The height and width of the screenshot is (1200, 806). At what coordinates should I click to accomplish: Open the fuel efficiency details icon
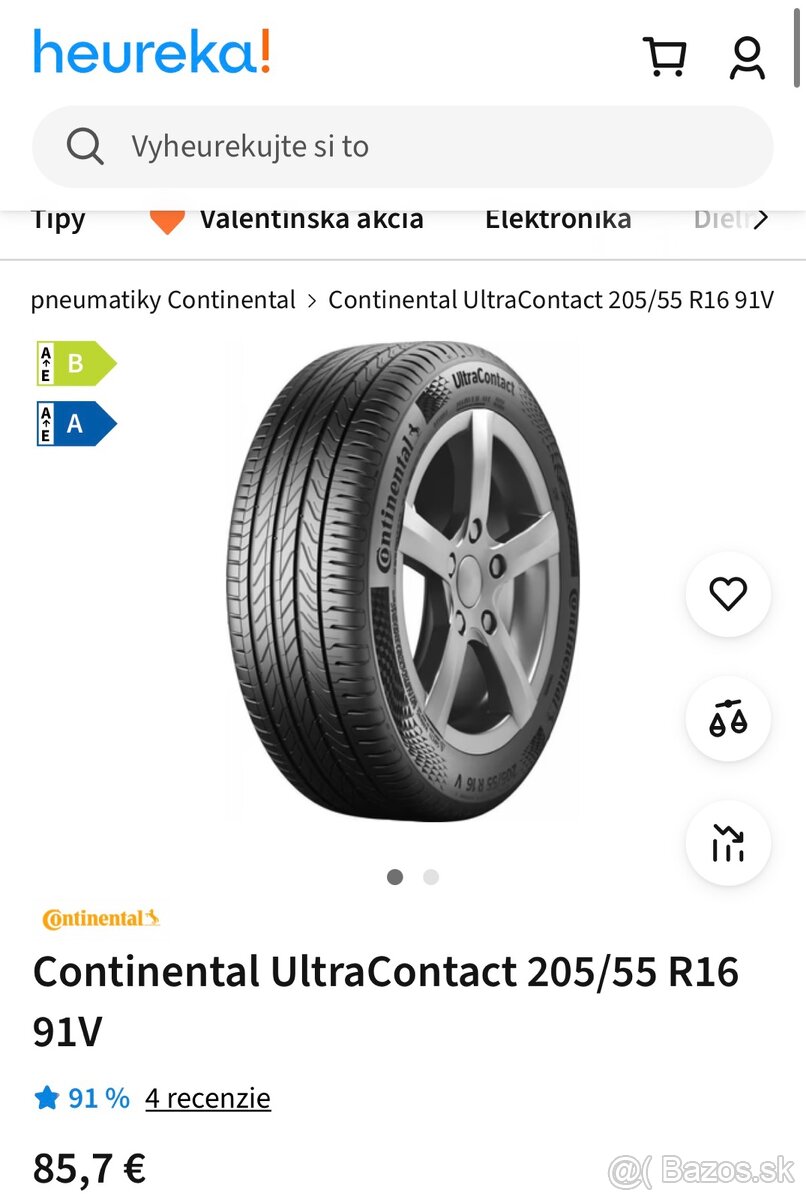pyautogui.click(x=727, y=719)
